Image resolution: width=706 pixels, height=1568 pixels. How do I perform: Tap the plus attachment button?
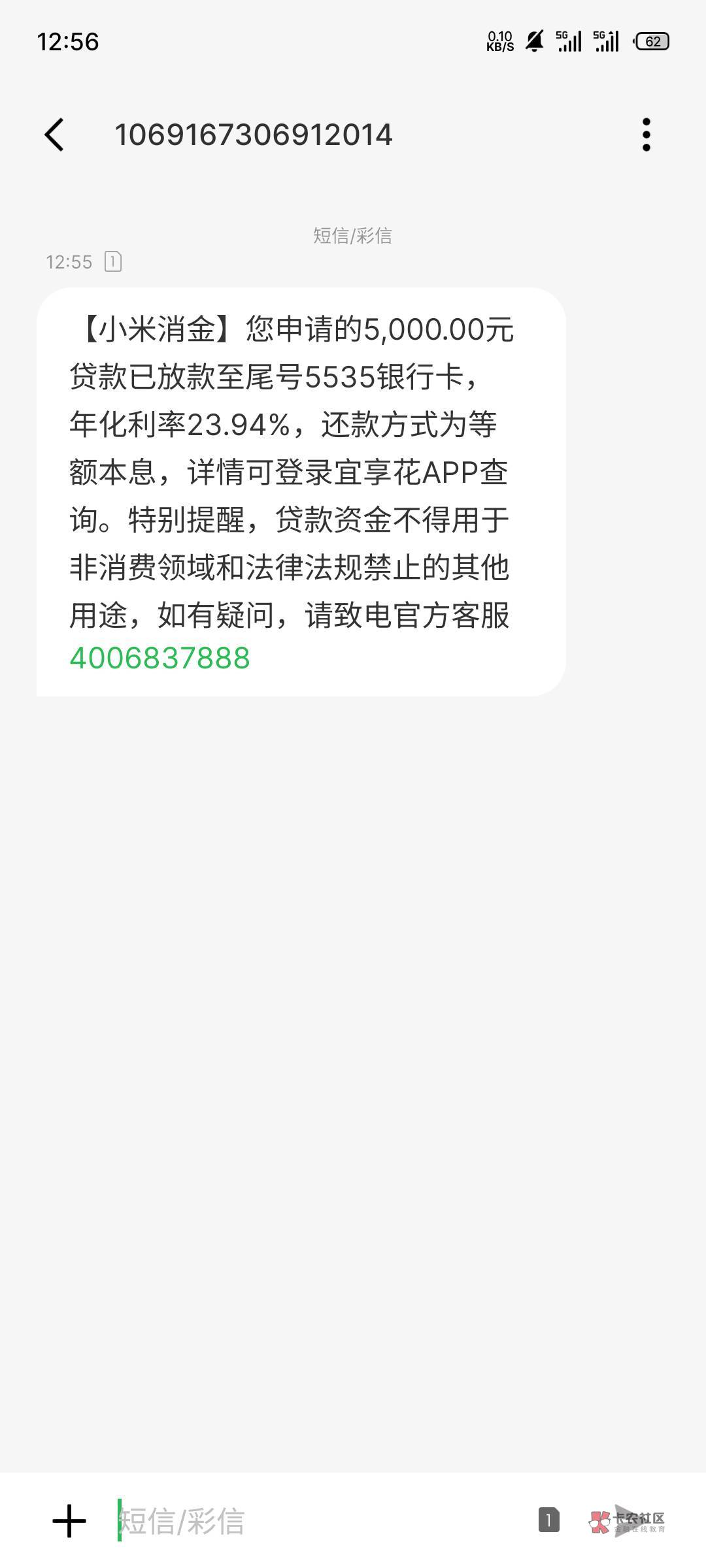click(69, 1521)
